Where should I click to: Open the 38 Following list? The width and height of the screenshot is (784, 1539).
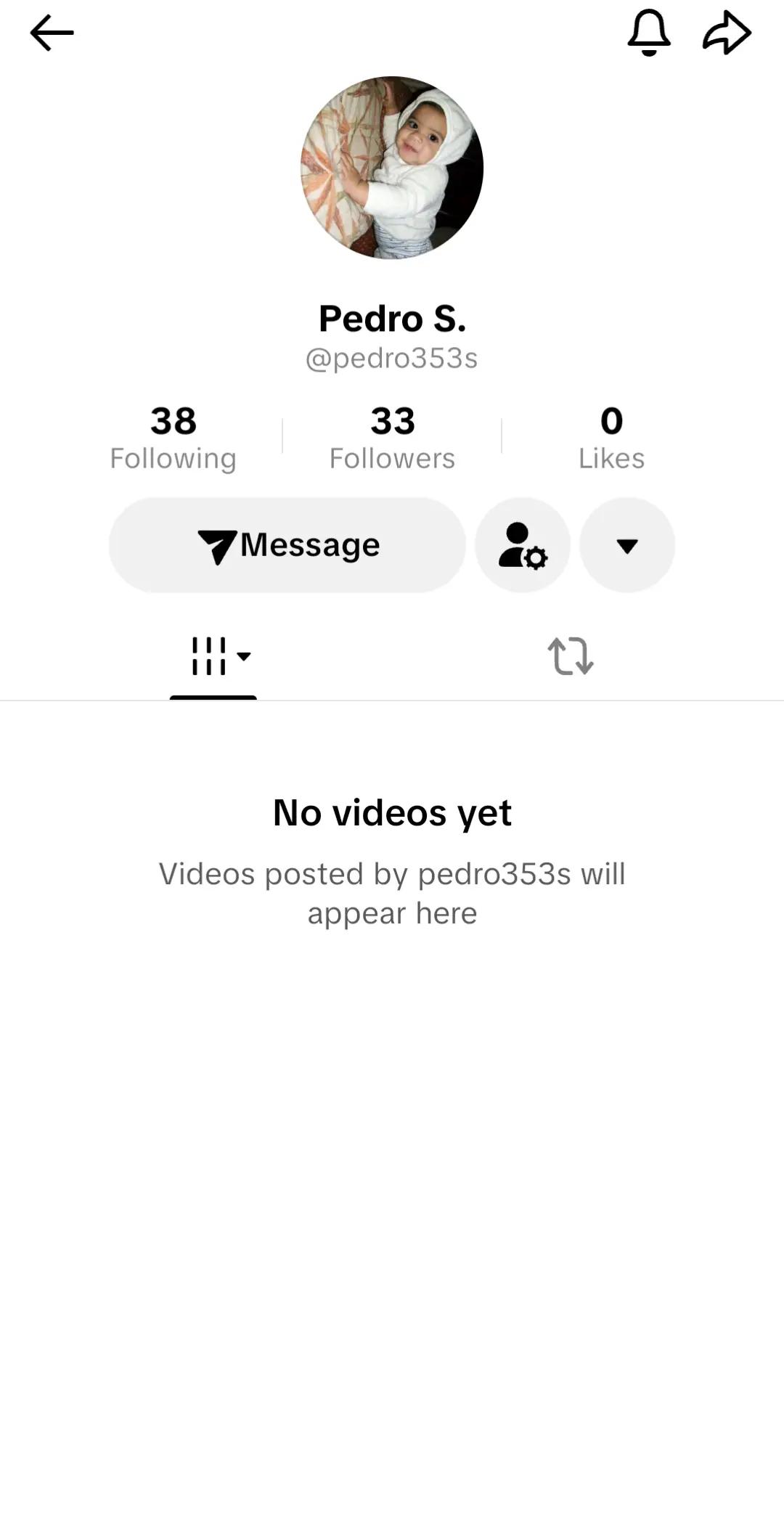(x=173, y=438)
